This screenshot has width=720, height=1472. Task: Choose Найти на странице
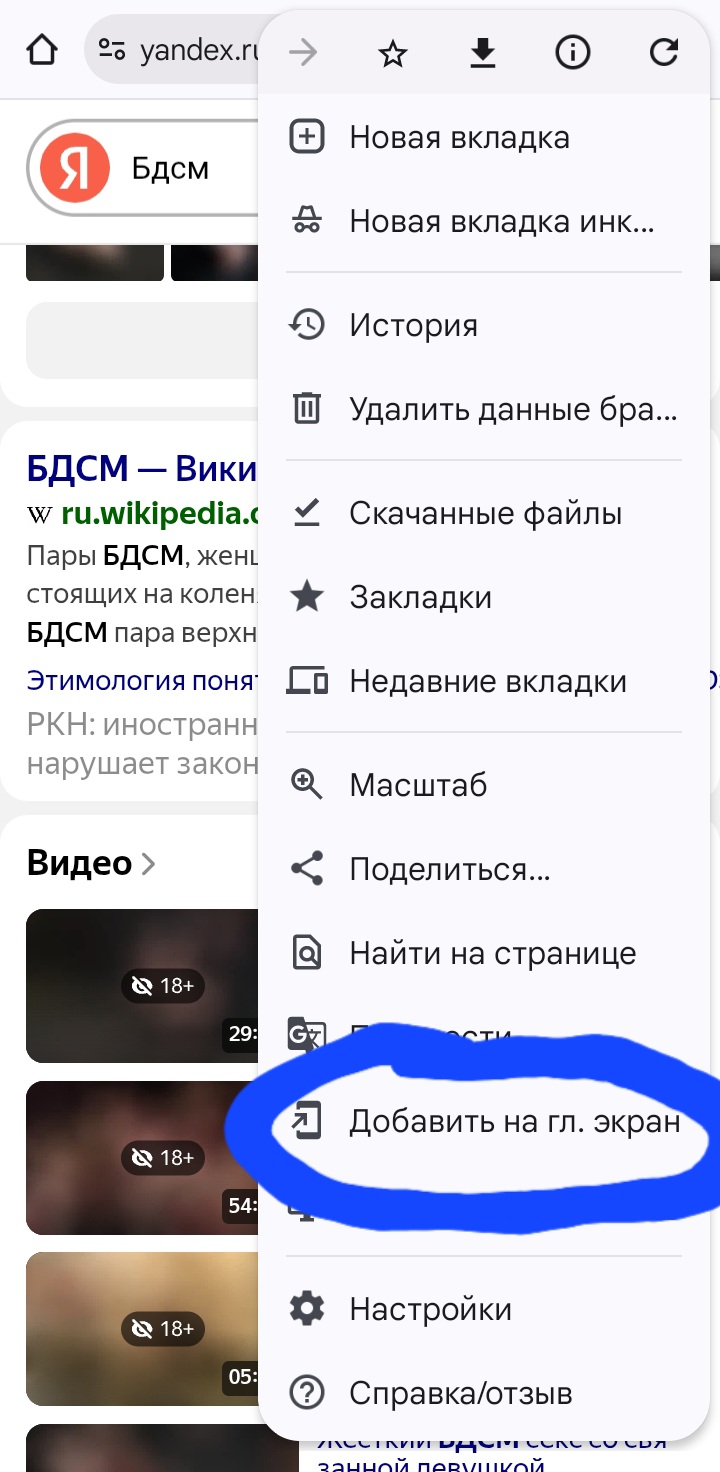coord(492,953)
